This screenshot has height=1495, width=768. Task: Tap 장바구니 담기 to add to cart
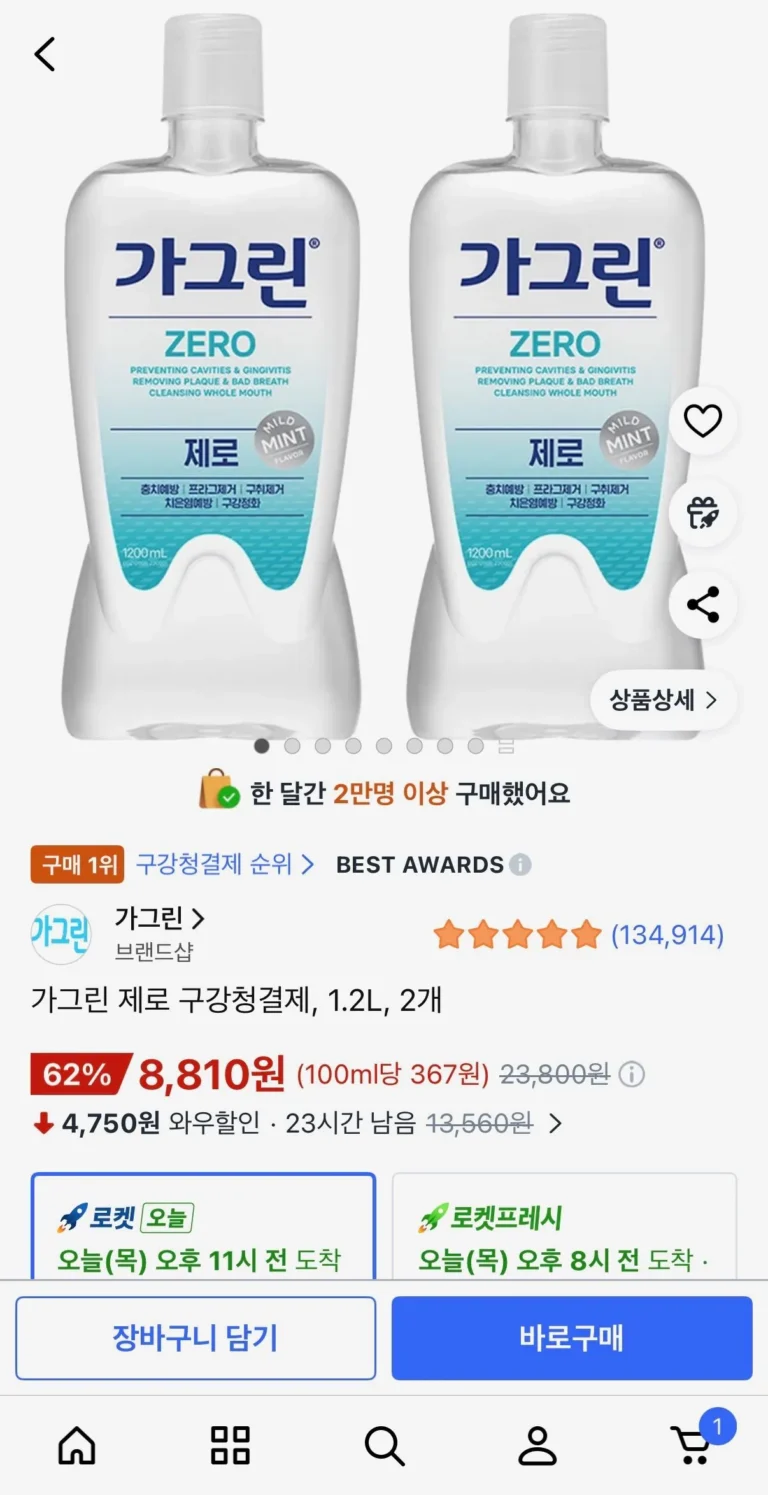pos(196,1338)
